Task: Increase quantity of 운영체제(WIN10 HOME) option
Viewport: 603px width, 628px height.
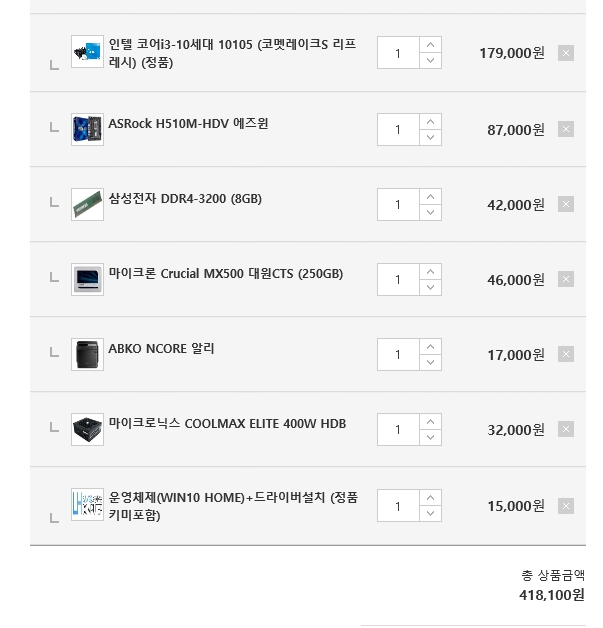Action: pos(430,498)
